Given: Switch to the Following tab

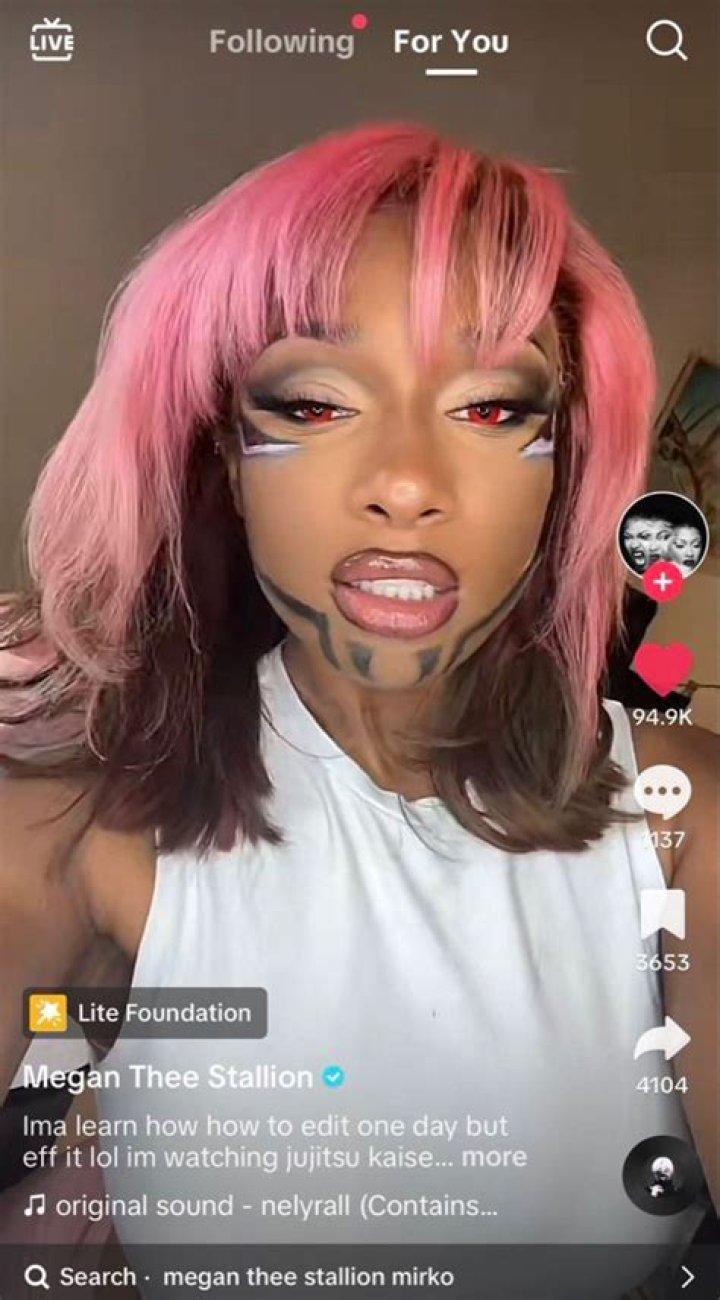Looking at the screenshot, I should (281, 42).
